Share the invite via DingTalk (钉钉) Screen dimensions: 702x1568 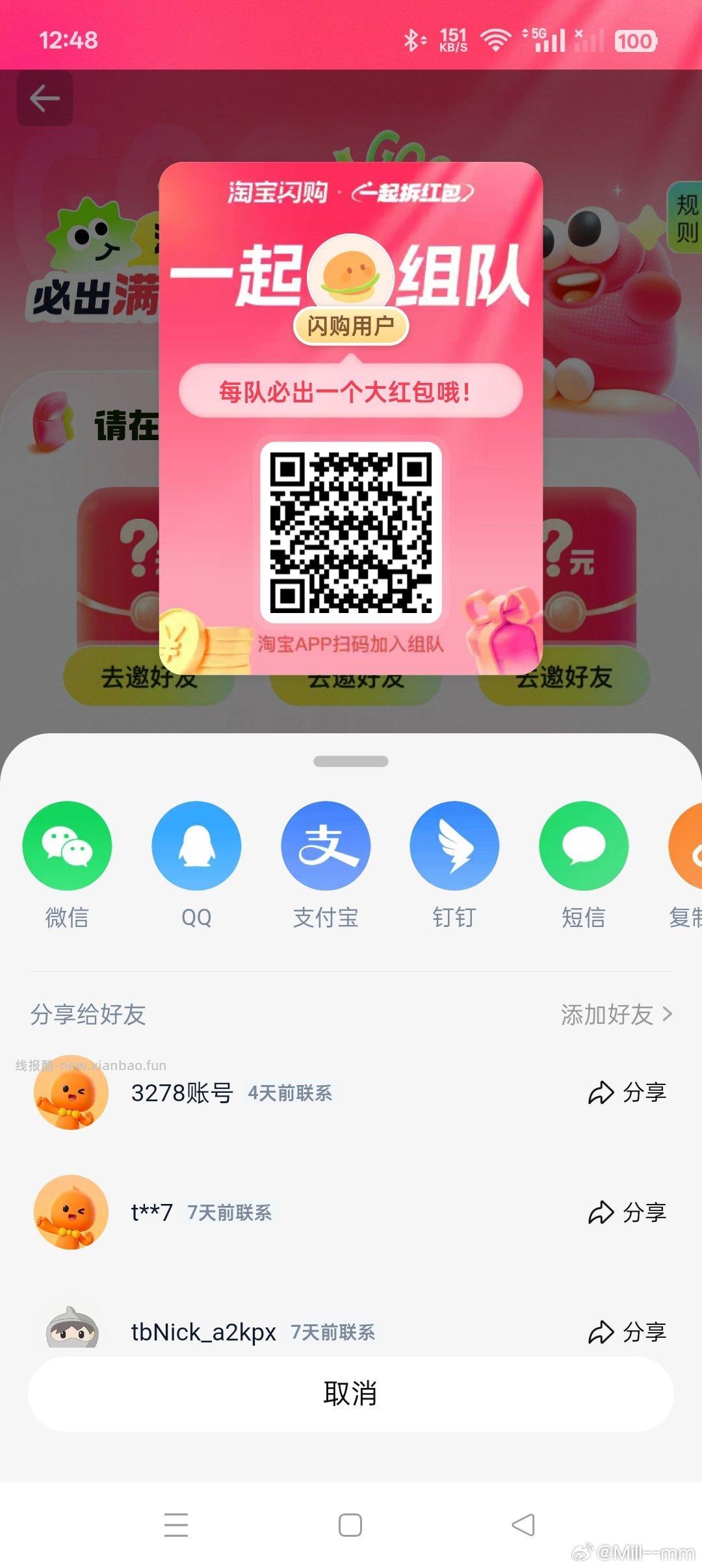pyautogui.click(x=454, y=846)
